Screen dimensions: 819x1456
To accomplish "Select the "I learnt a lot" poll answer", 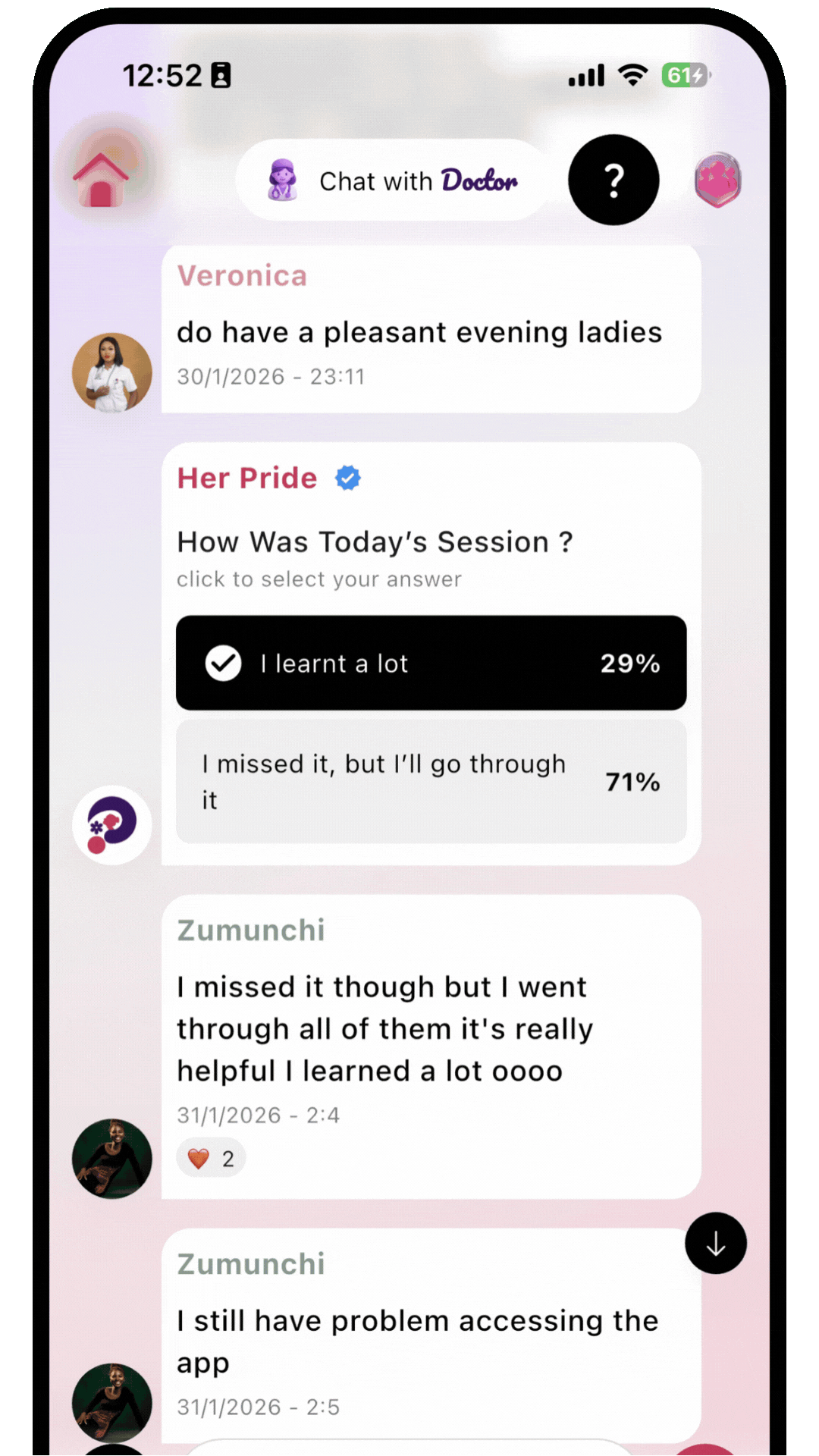I will (431, 663).
